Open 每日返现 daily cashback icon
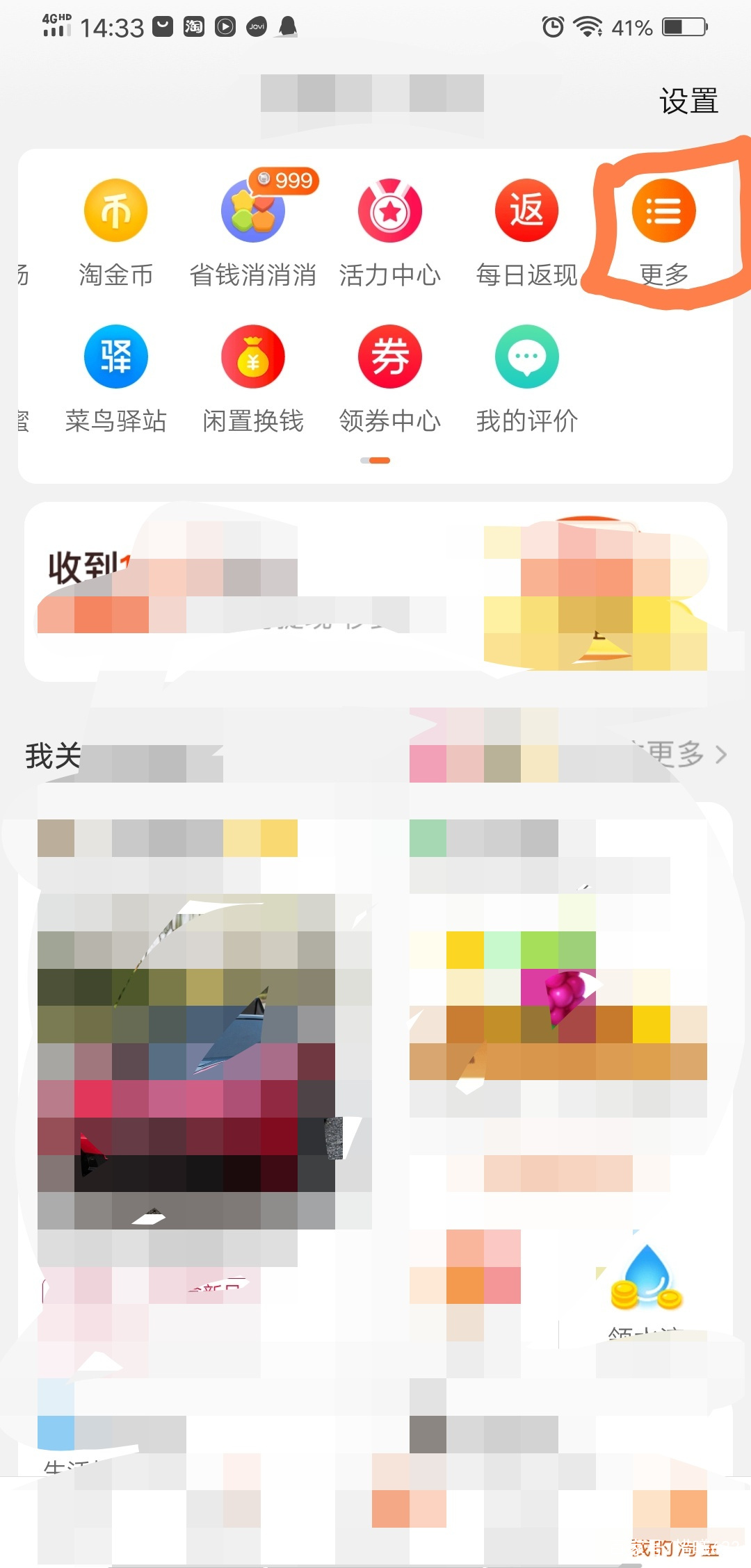 point(526,212)
